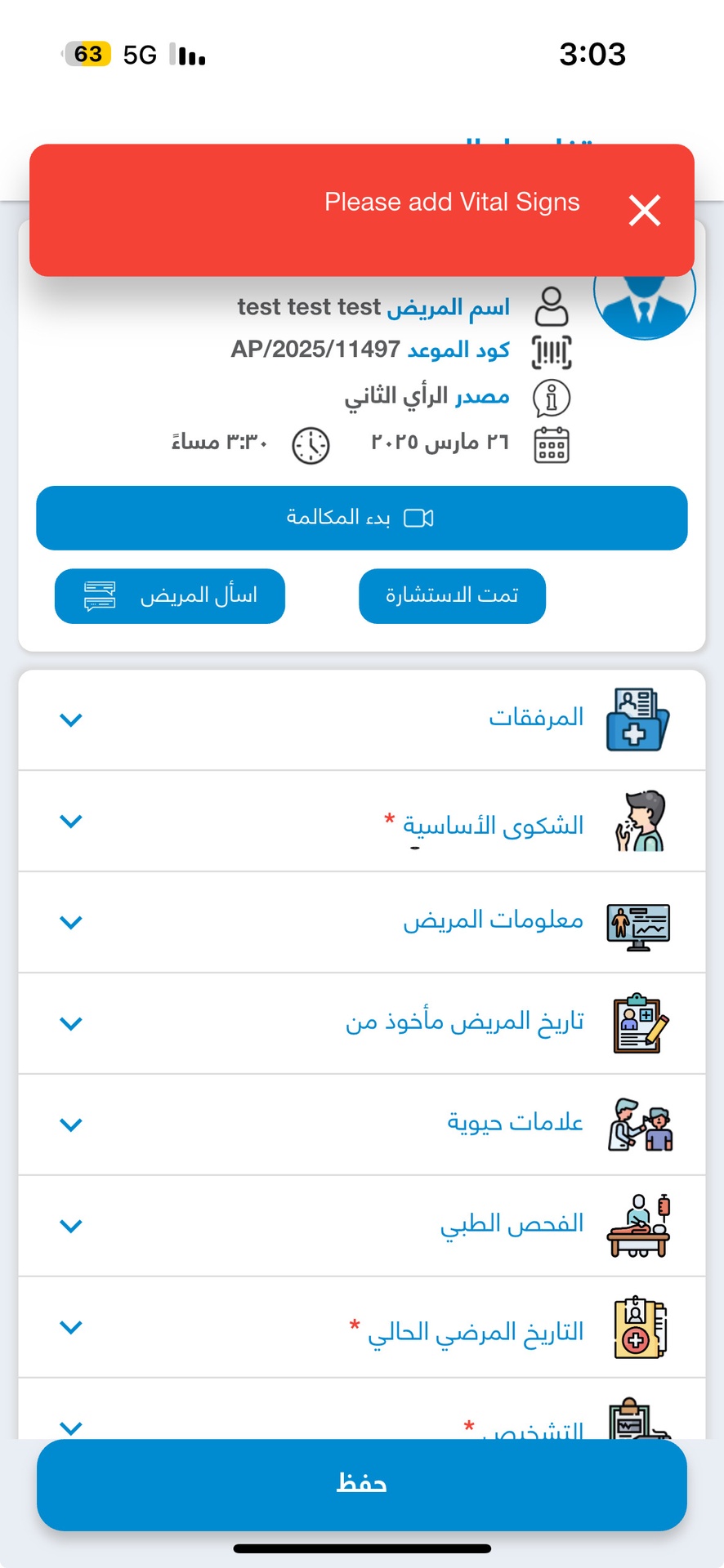Mark consultation done via تمت الاستشارة
This screenshot has height=1568, width=724.
point(452,596)
